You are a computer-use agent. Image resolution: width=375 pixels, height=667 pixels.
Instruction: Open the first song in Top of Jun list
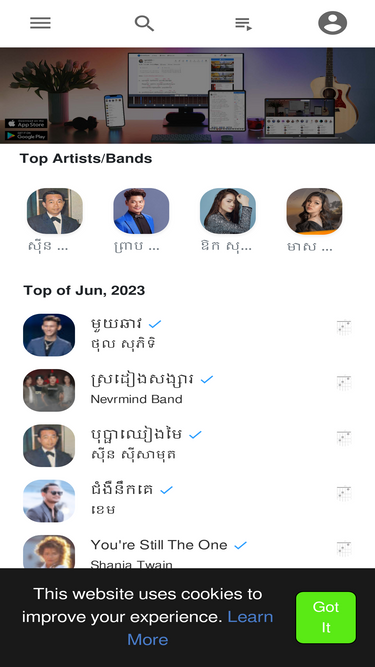coord(188,335)
